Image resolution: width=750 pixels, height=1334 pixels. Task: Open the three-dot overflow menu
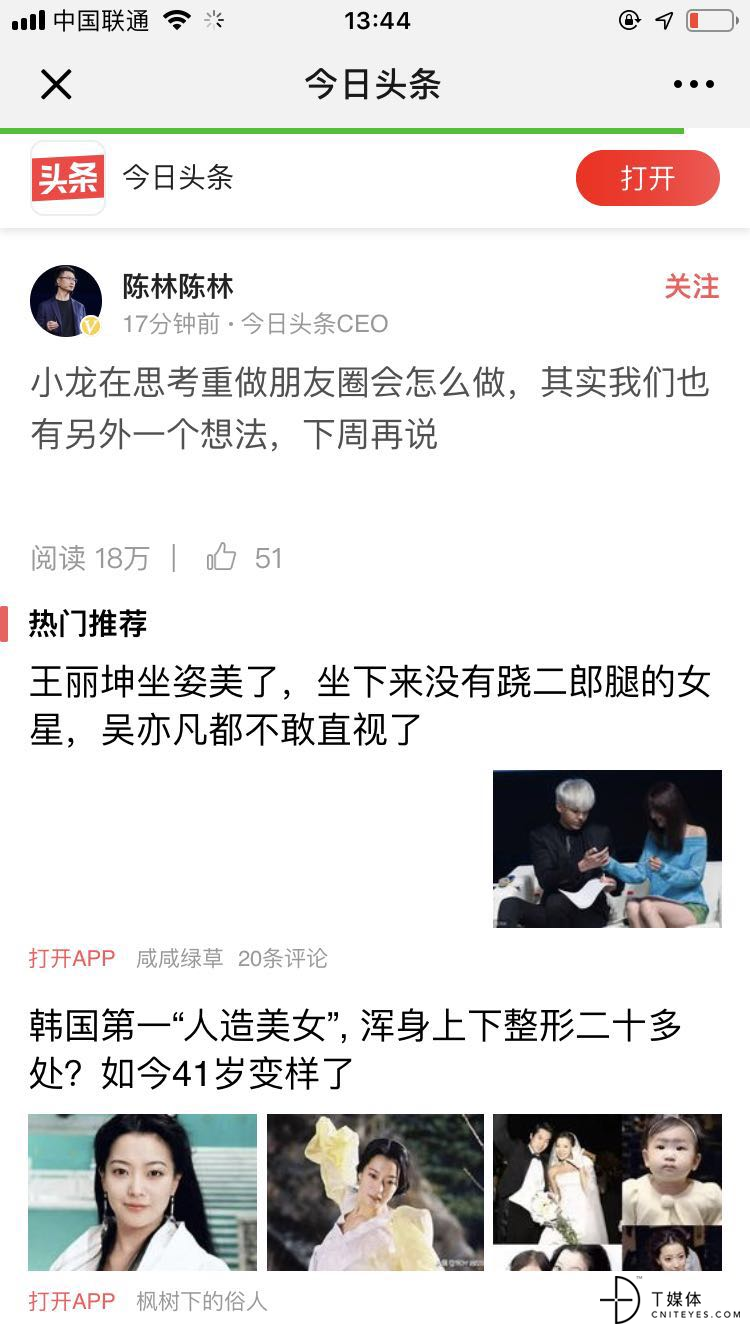693,85
